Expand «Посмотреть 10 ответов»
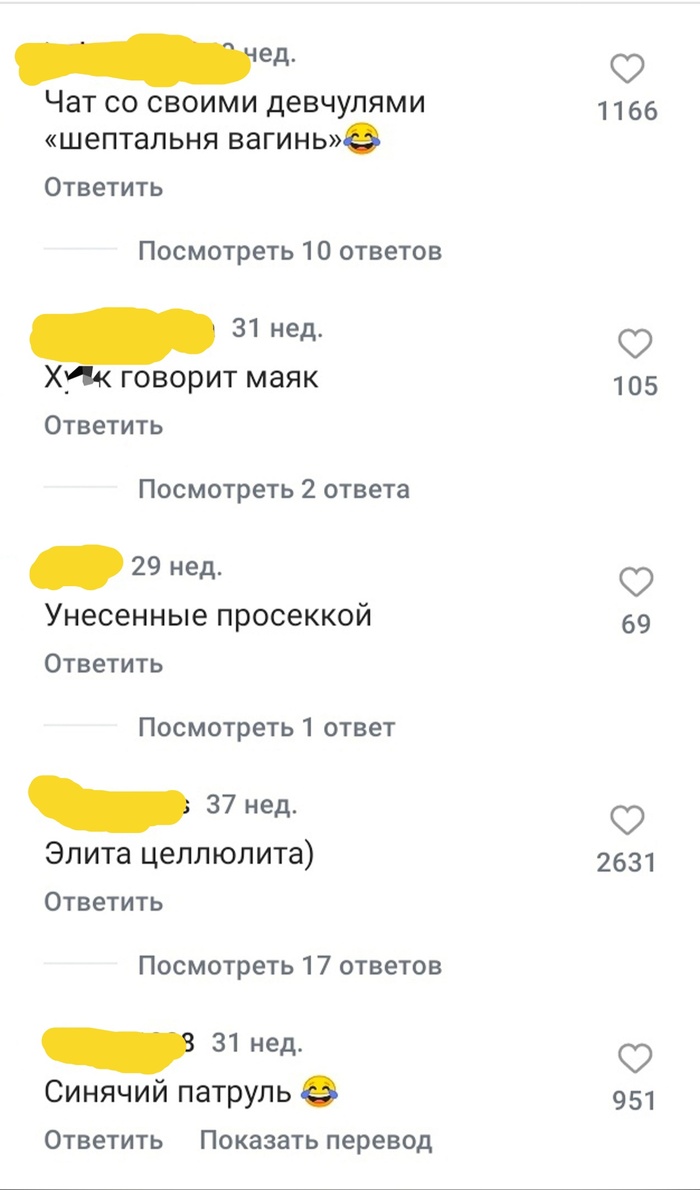The image size is (700, 1190). pos(289,251)
